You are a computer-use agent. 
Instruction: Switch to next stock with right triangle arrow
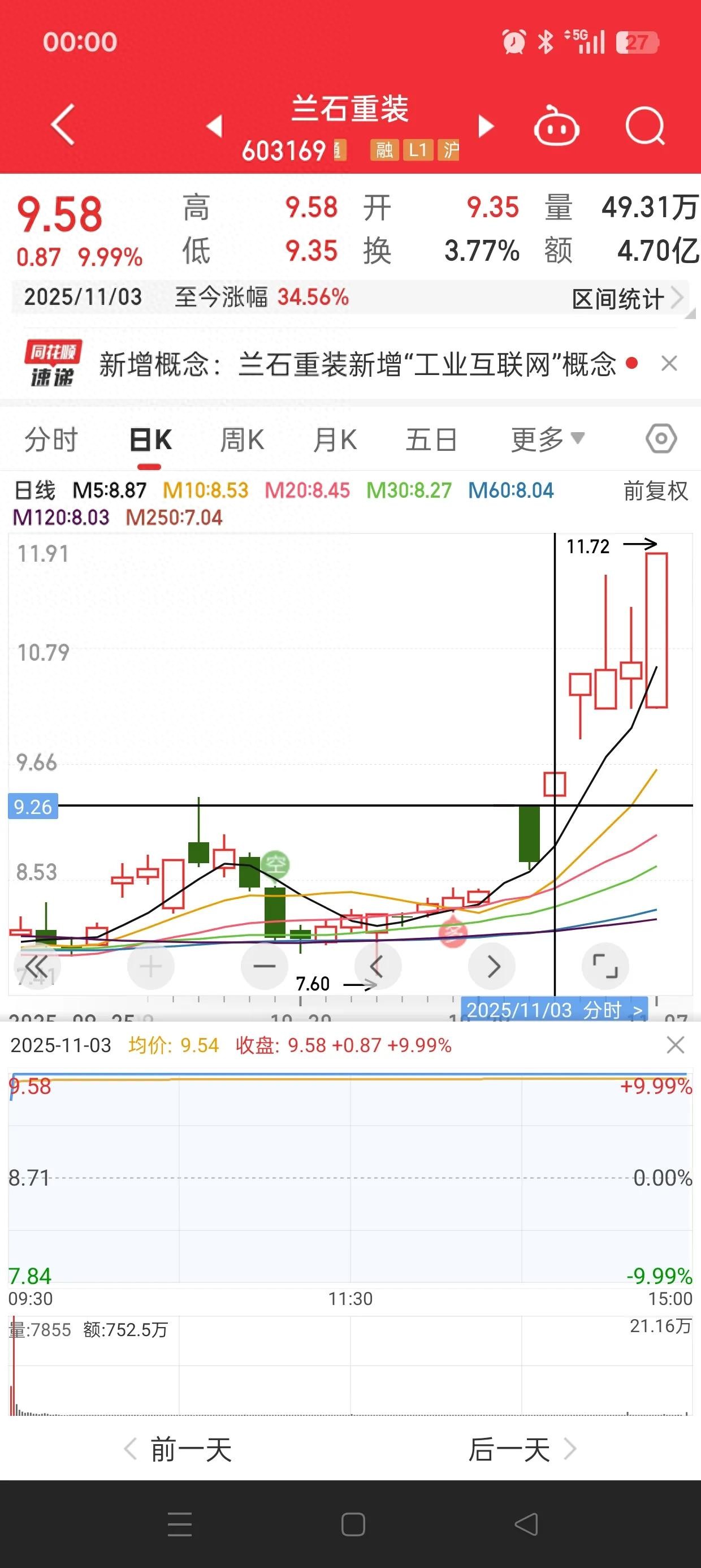[487, 125]
